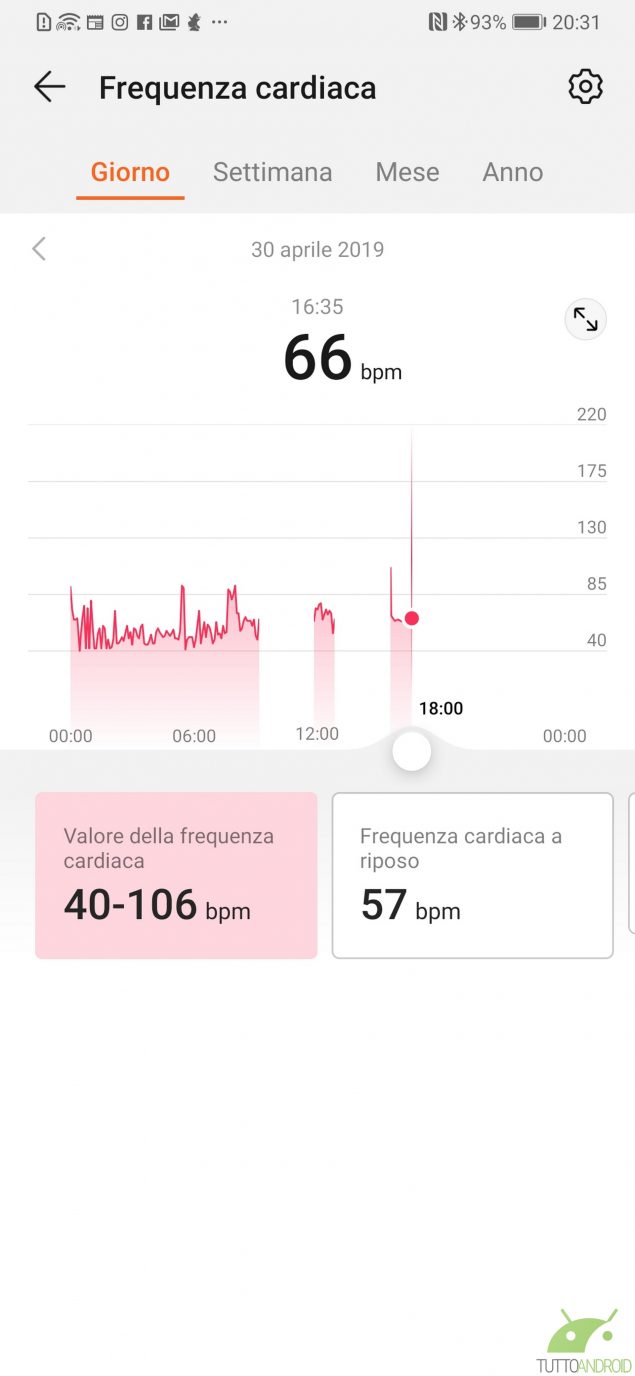Select Frequenza cardiaca a riposo card

(472, 876)
